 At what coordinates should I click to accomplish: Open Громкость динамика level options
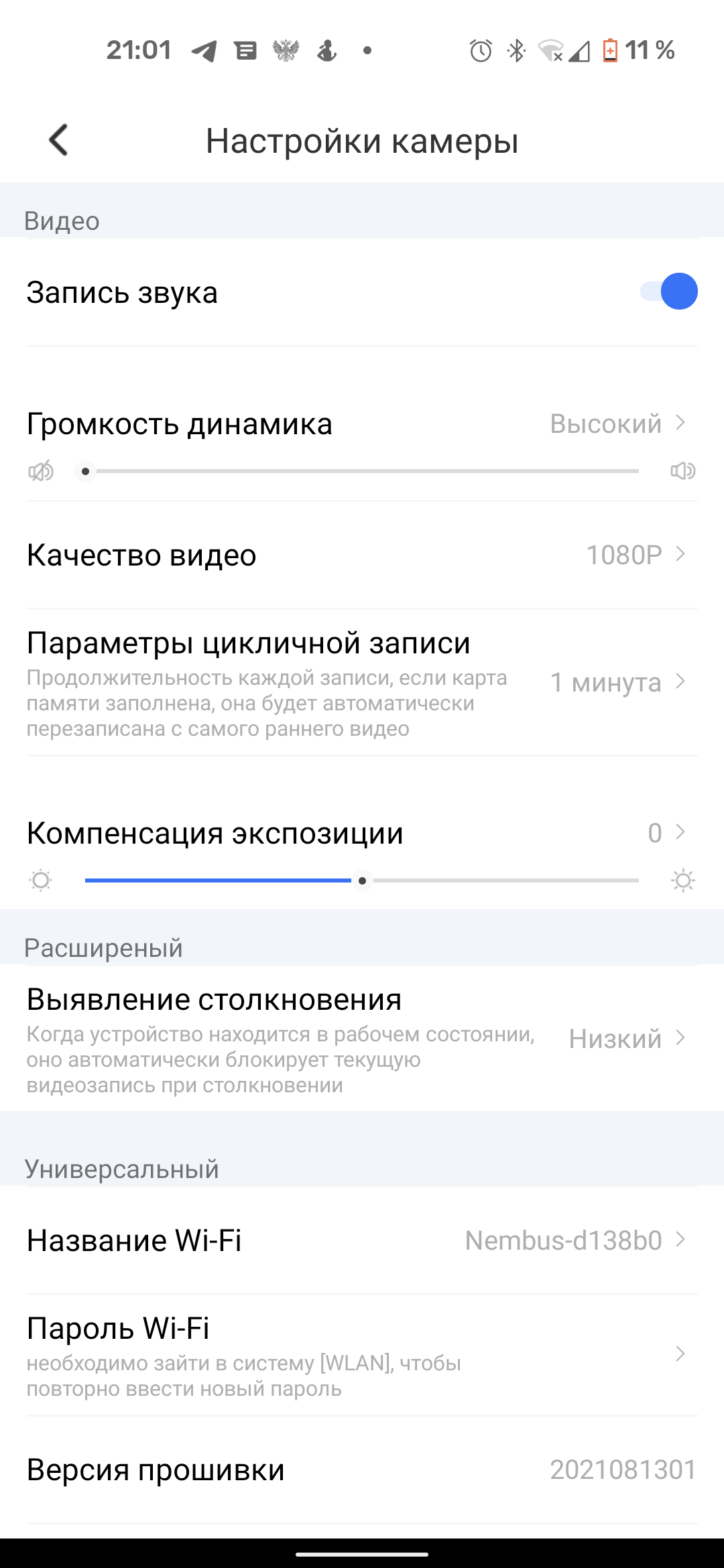click(617, 423)
